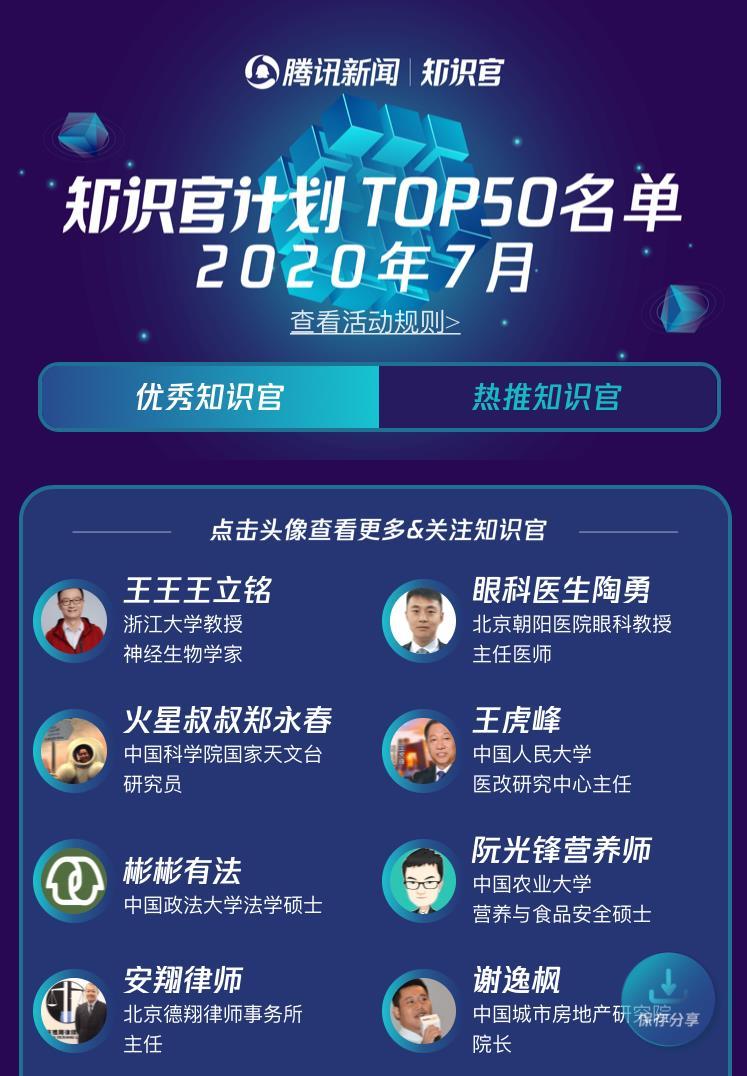747x1076 pixels.
Task: Select 王虎峰's avatar
Action: (422, 750)
